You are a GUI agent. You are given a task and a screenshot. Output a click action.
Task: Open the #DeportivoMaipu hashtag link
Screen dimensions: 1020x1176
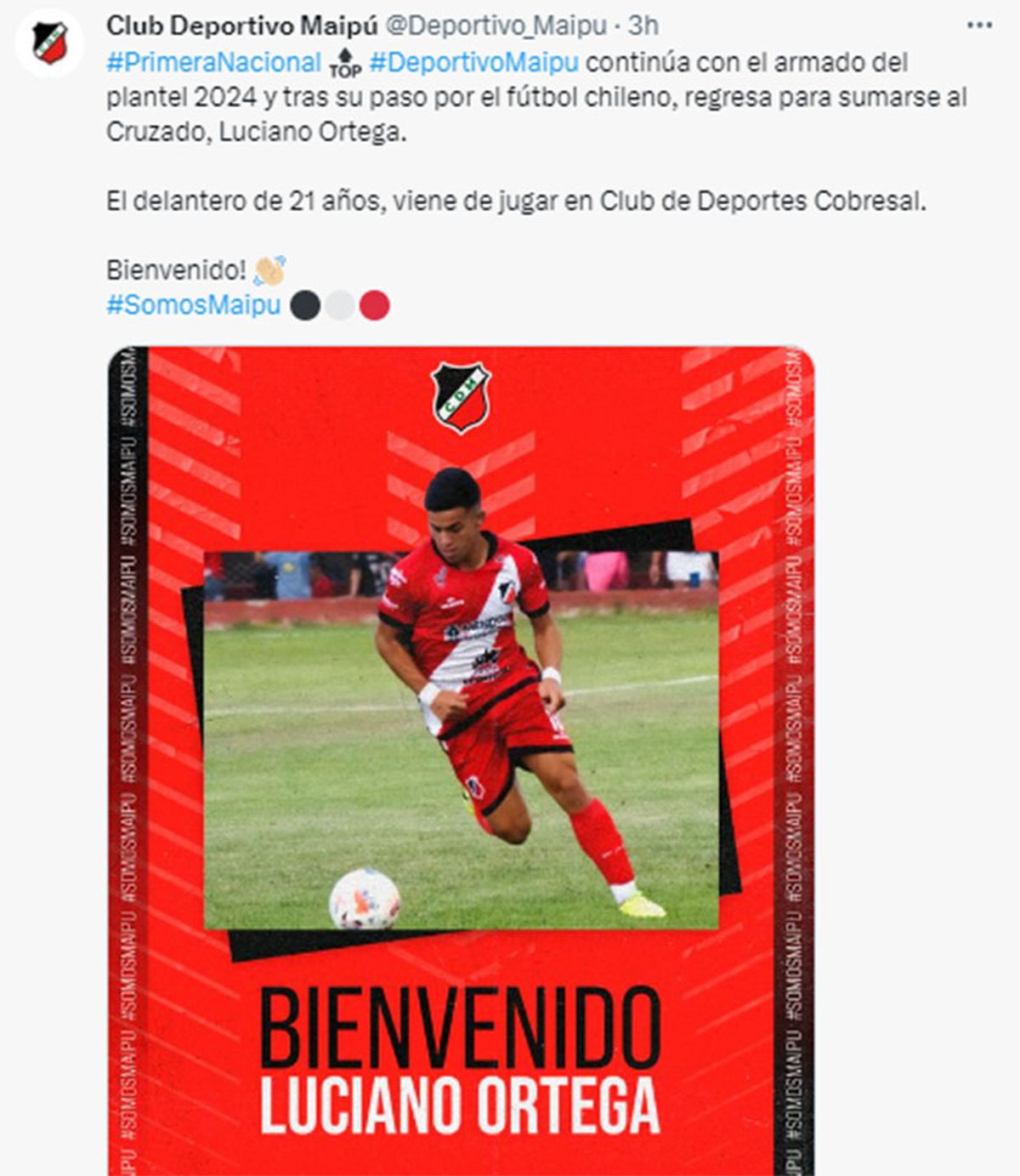click(473, 63)
